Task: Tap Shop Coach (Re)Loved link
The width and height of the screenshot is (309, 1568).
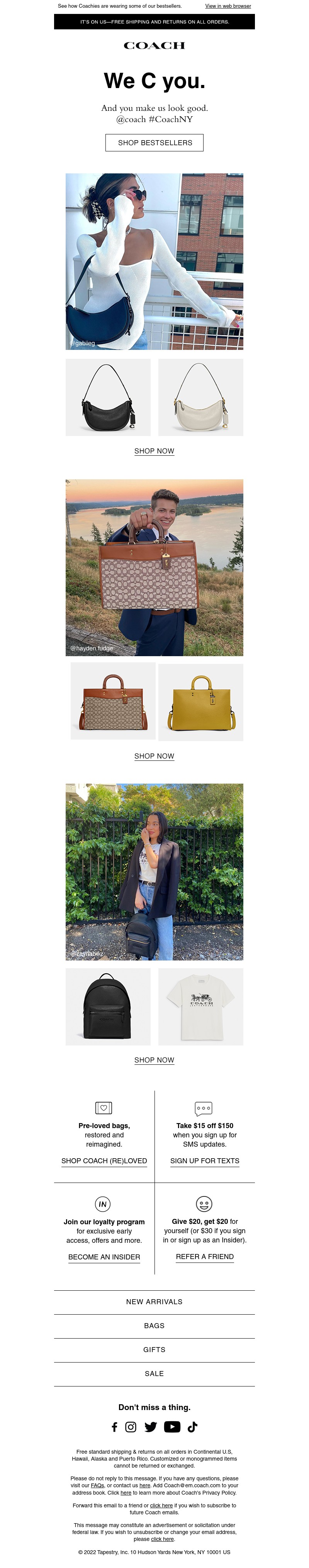Action: coord(104,1161)
